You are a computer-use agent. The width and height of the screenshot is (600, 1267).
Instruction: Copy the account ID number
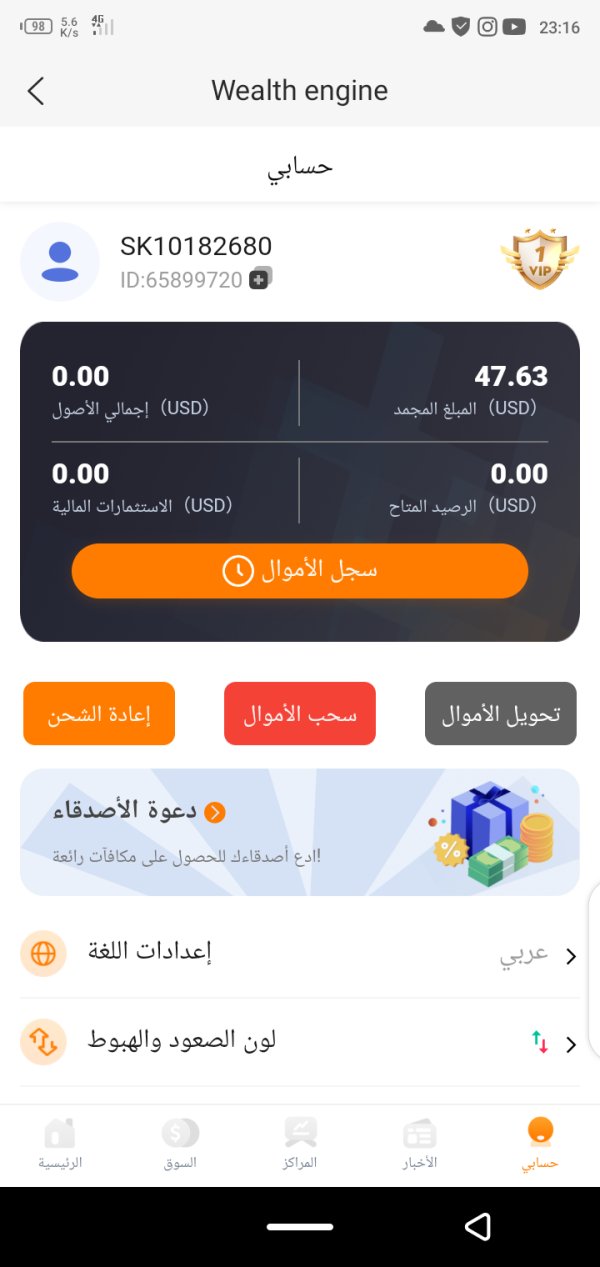click(x=261, y=279)
